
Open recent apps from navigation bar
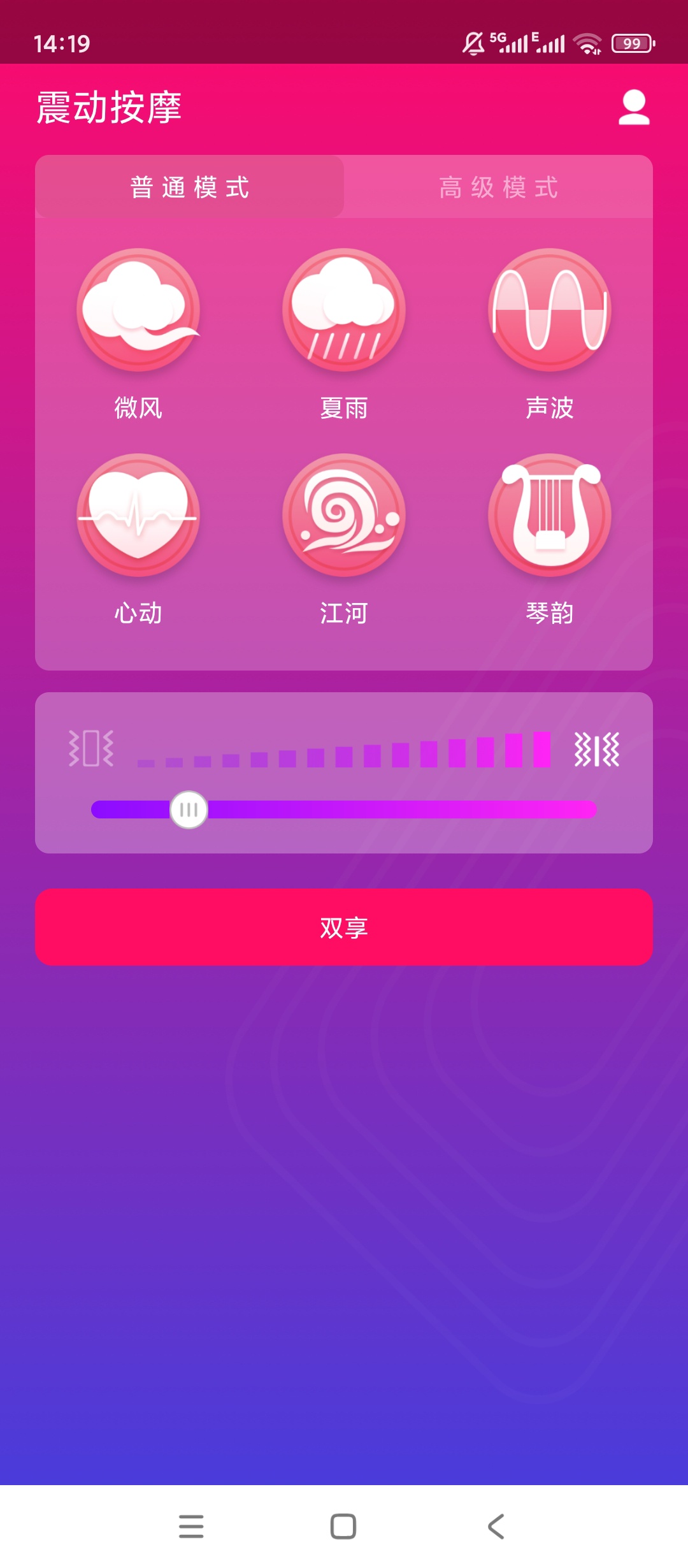click(191, 1527)
